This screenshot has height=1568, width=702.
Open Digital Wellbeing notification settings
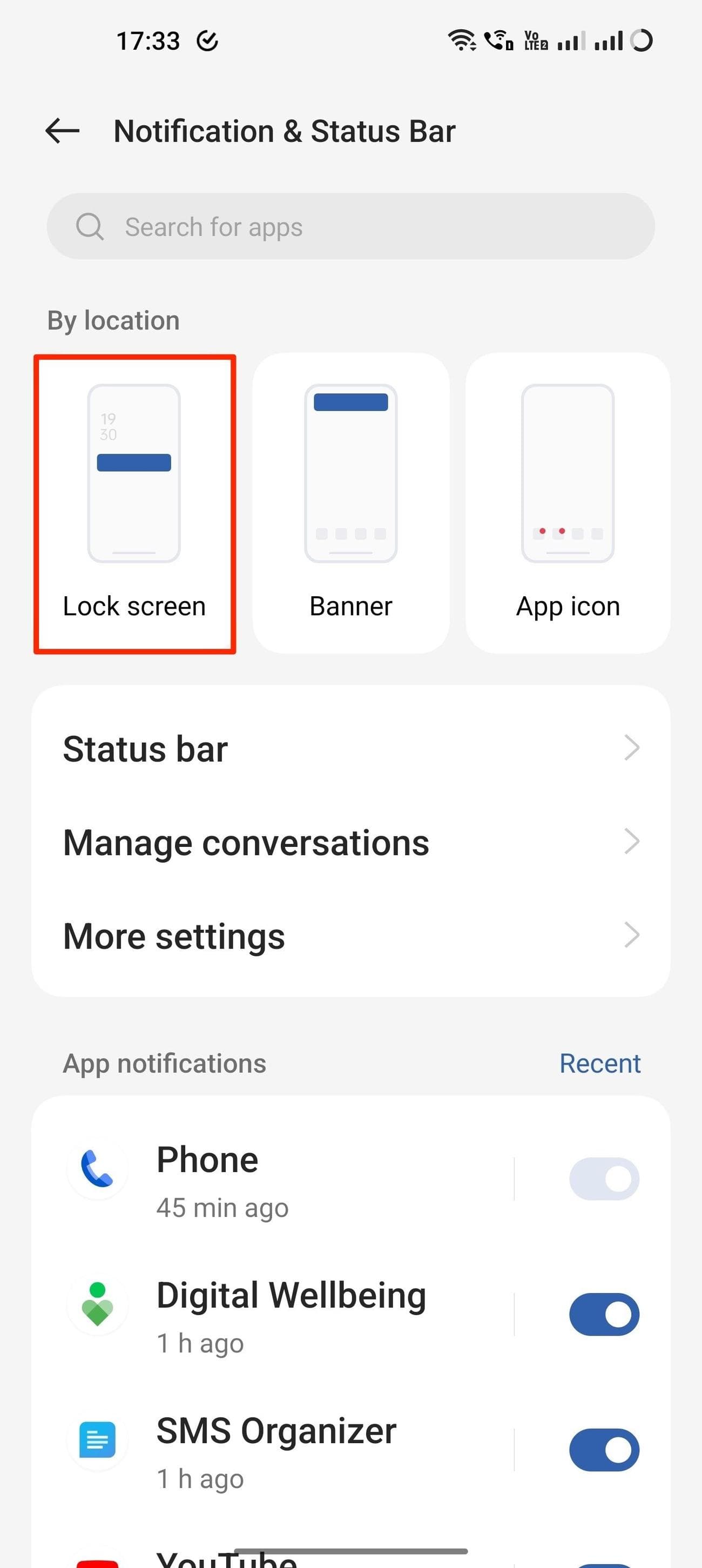tap(274, 1315)
